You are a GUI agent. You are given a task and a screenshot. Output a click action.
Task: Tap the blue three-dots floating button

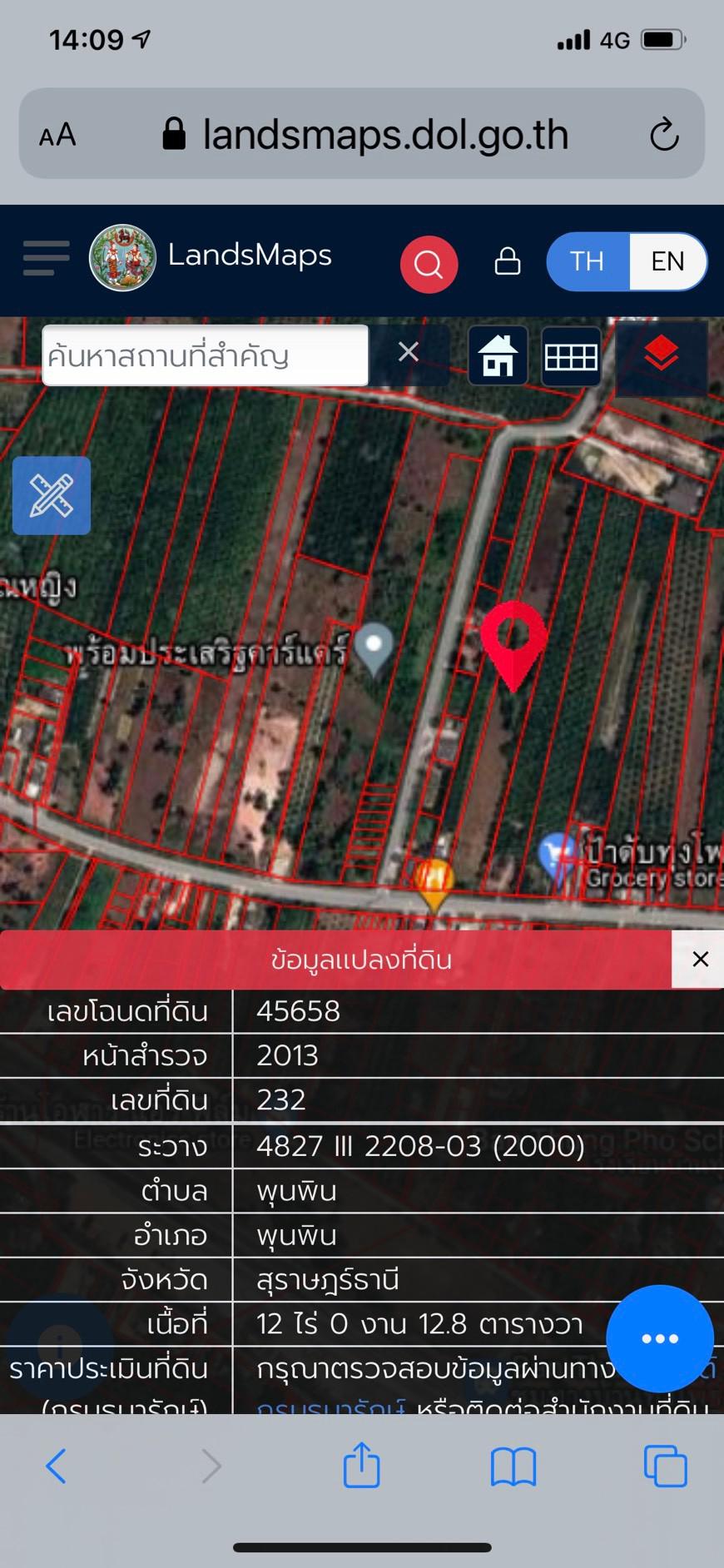tap(660, 1338)
